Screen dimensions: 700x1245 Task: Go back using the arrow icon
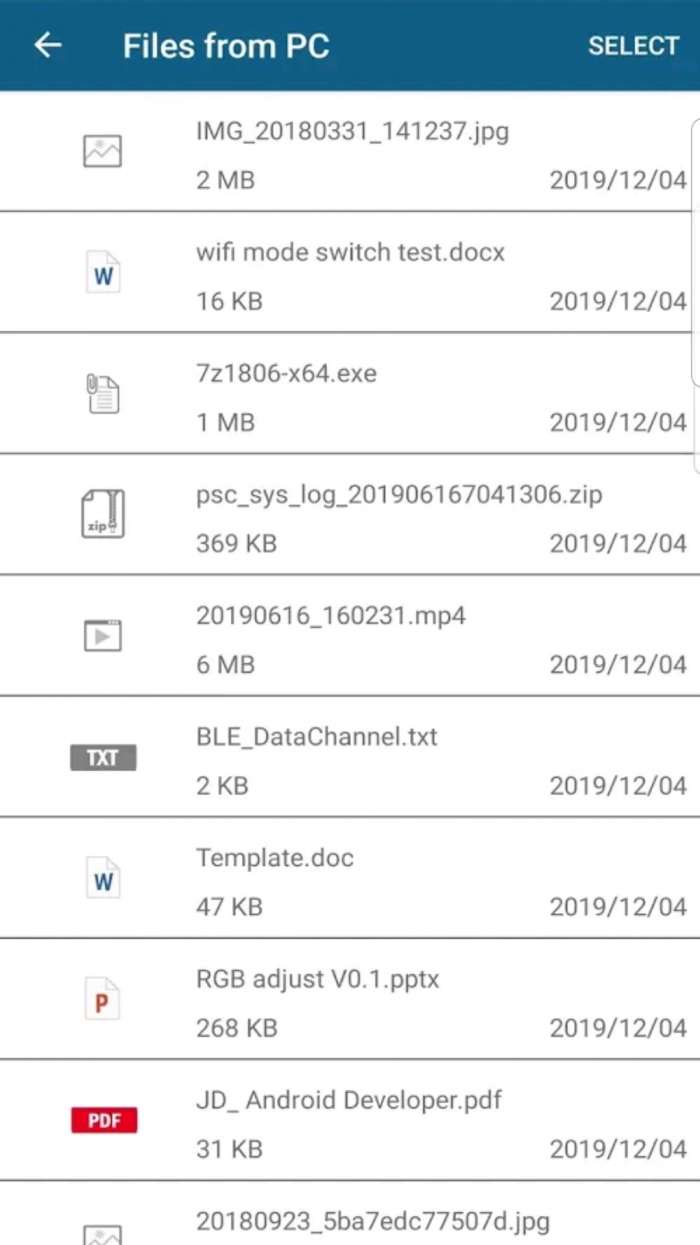[48, 45]
